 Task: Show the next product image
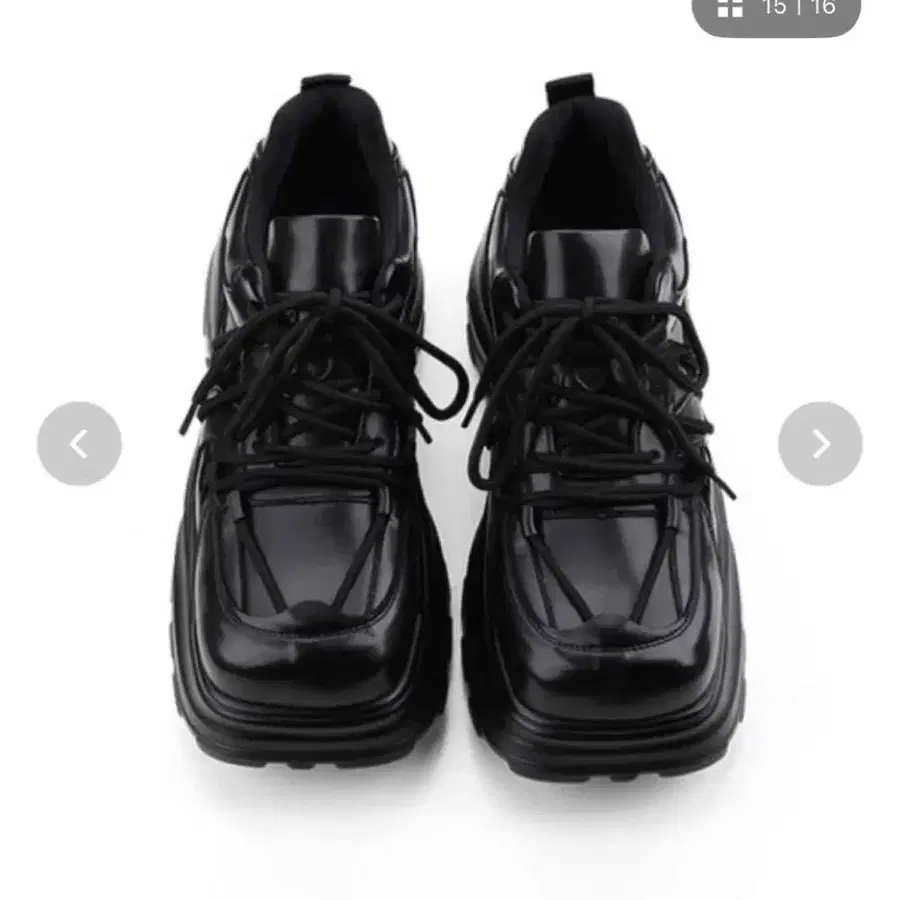pos(820,444)
